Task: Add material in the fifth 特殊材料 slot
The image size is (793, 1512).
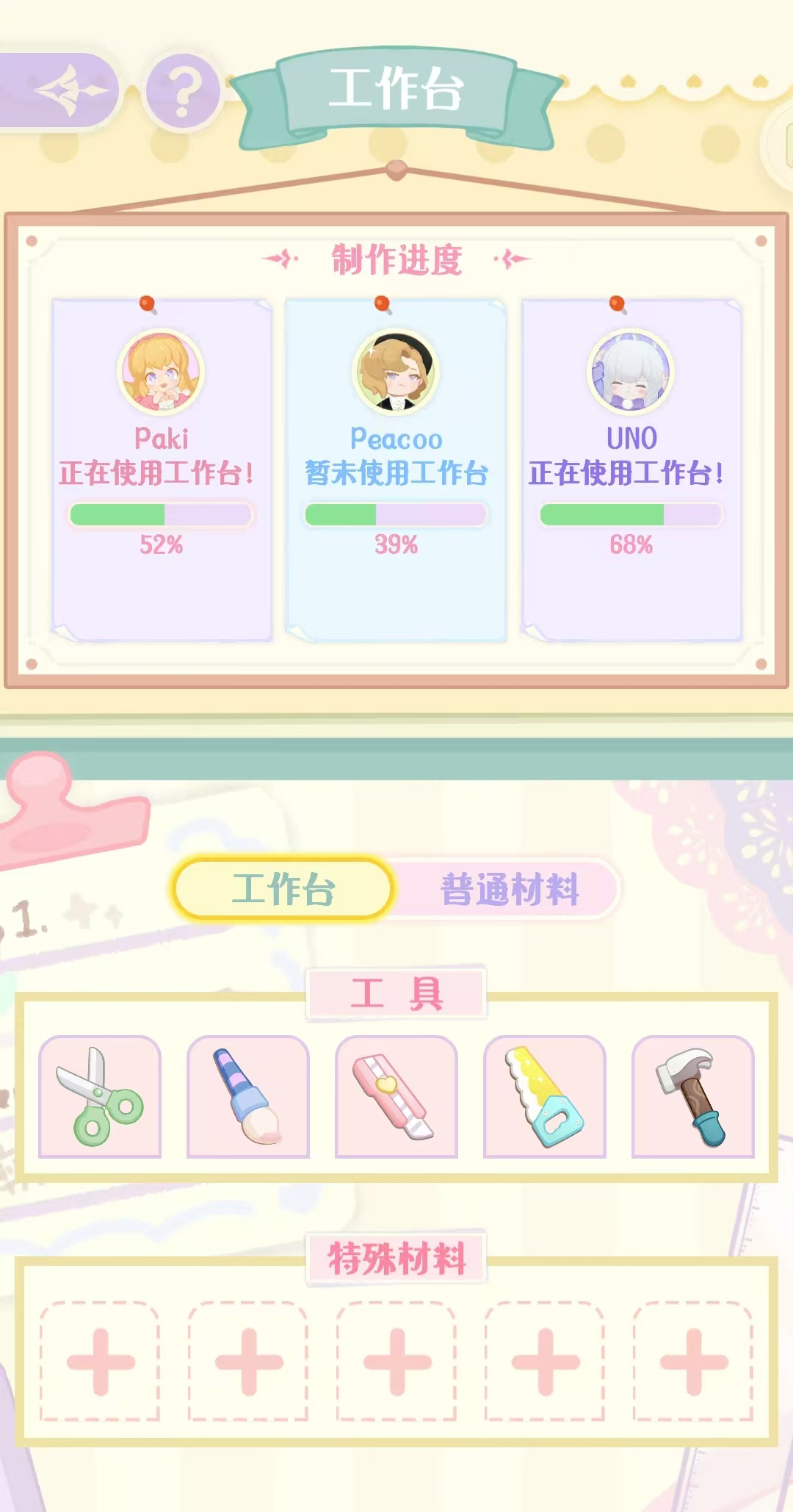Action: 693,1361
